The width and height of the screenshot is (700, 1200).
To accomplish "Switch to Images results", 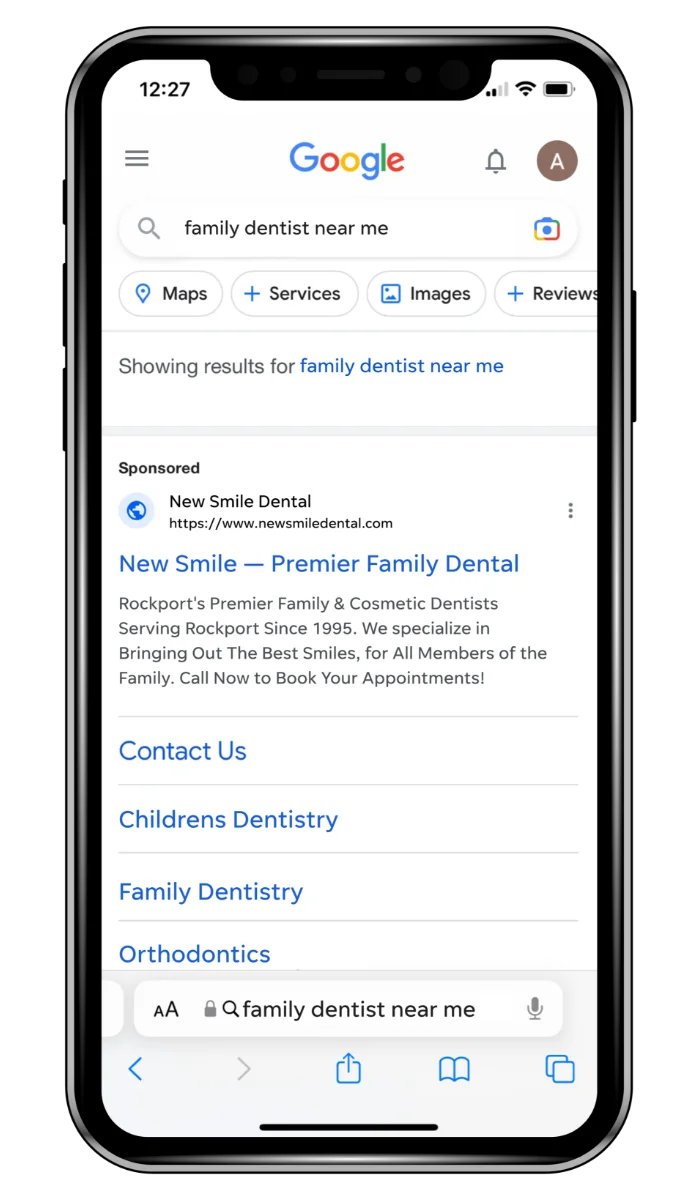I will 426,294.
